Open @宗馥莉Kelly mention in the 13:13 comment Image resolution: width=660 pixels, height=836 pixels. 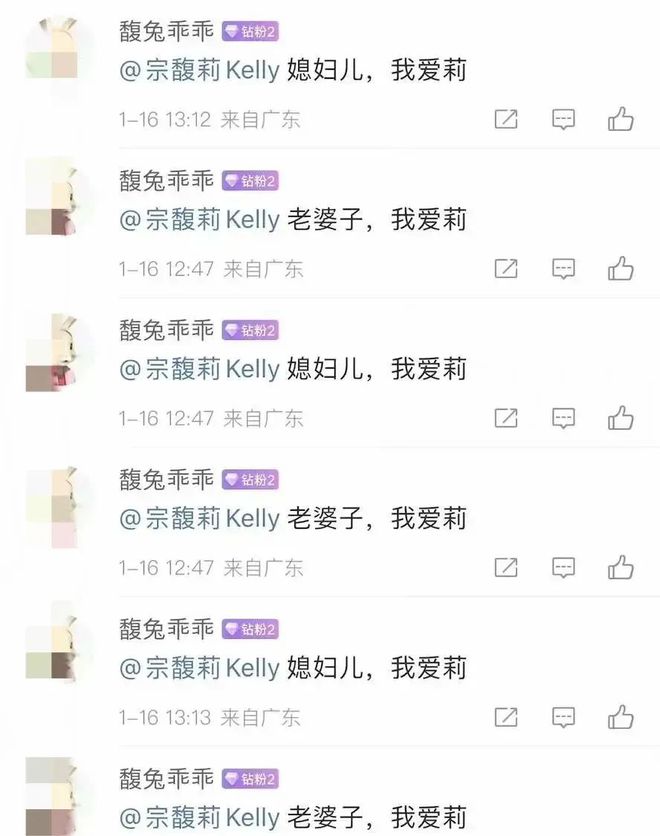[200, 668]
